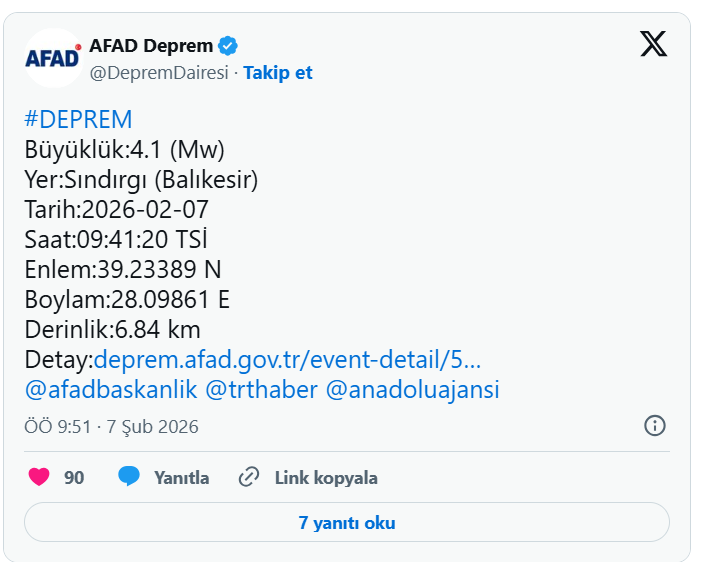
Task: Open AFAD Deprem profile avatar
Action: coord(52,58)
